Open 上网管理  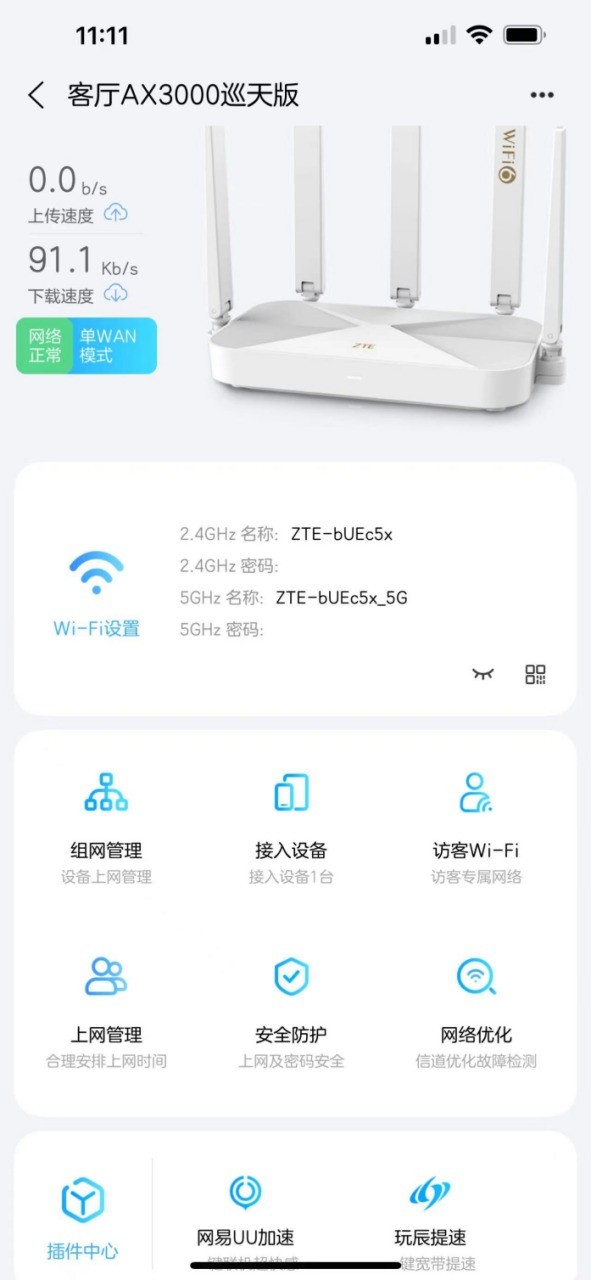pos(106,1012)
